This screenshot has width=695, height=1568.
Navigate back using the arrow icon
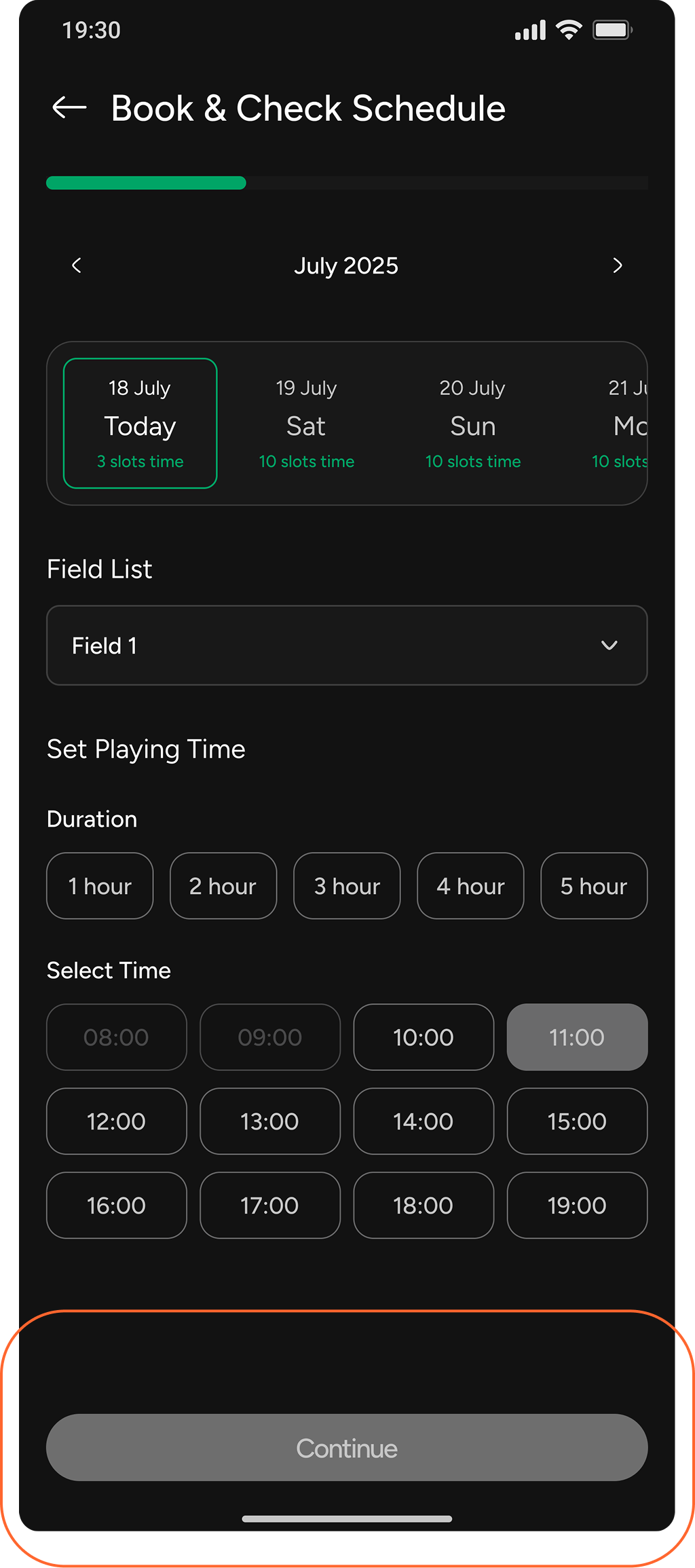tap(67, 107)
